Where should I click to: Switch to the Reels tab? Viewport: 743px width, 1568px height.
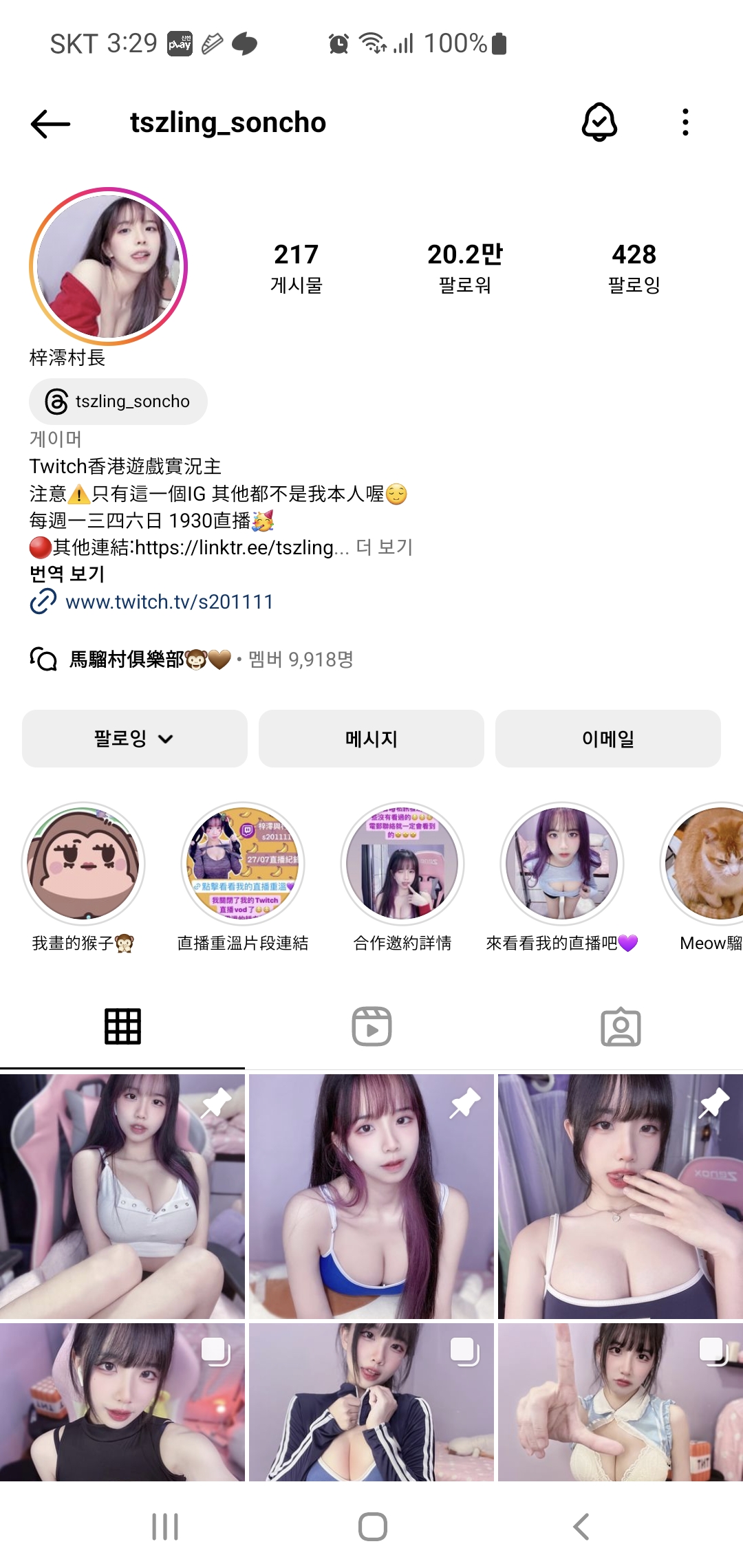click(371, 1027)
